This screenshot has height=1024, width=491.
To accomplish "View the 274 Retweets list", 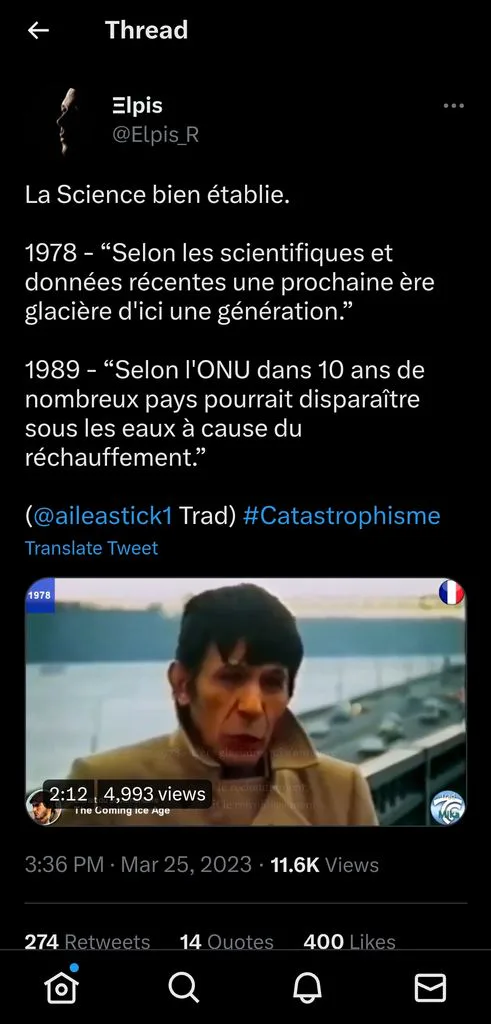I will 87,941.
